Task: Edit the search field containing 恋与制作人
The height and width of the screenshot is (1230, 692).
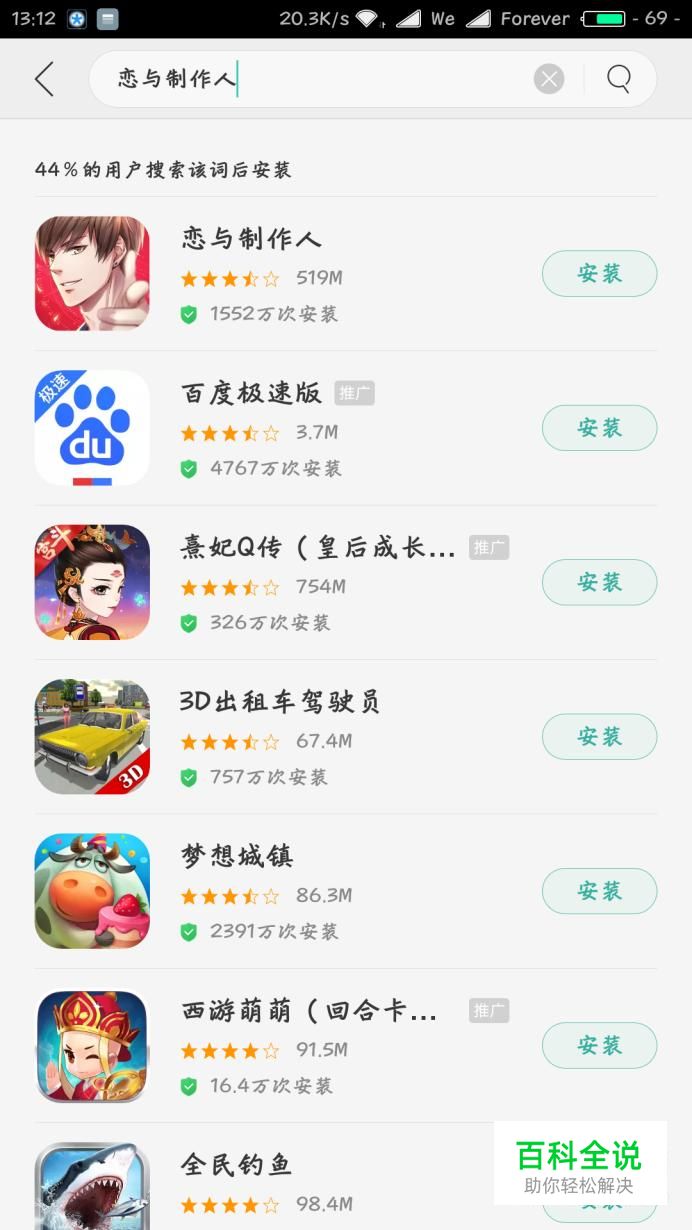Action: pos(320,79)
